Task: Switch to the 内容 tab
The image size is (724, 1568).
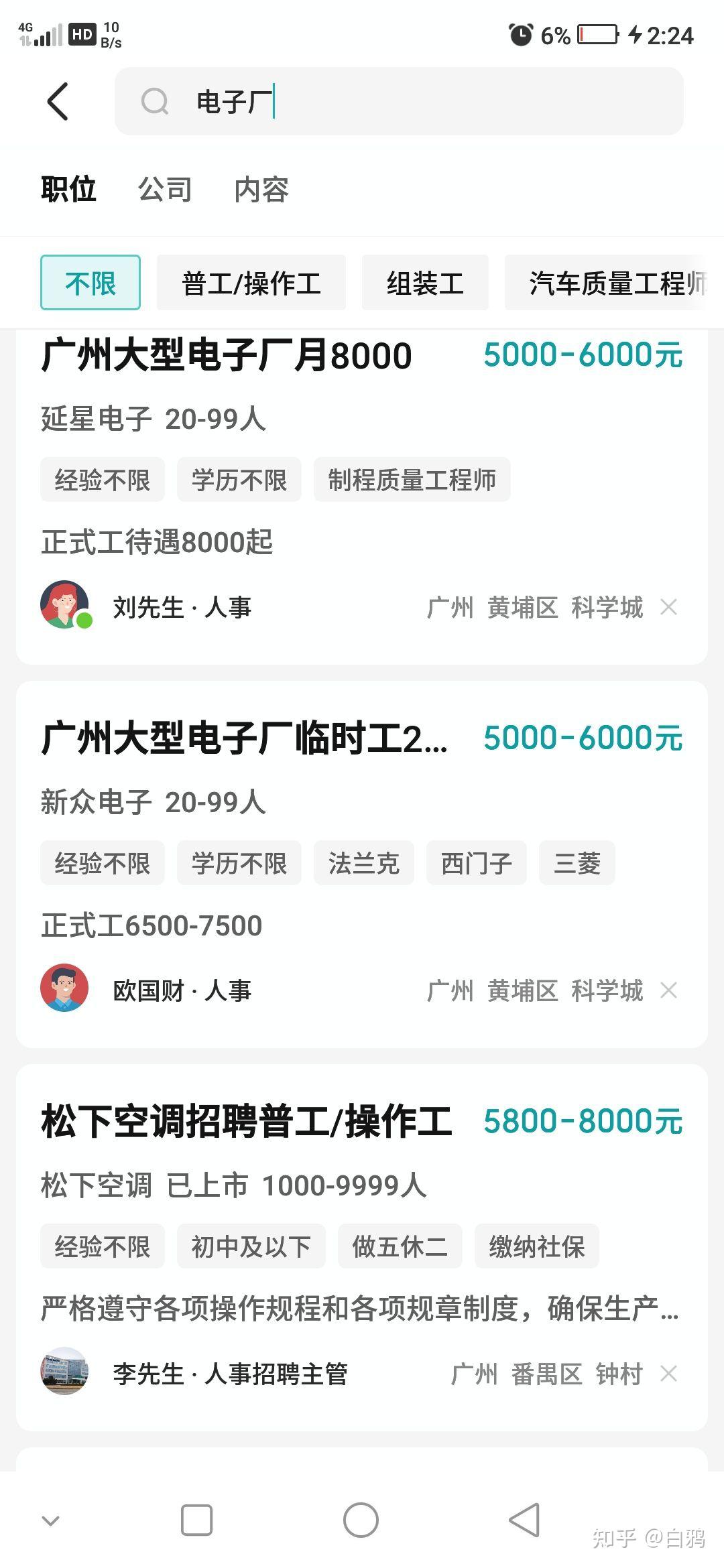Action: pos(262,190)
